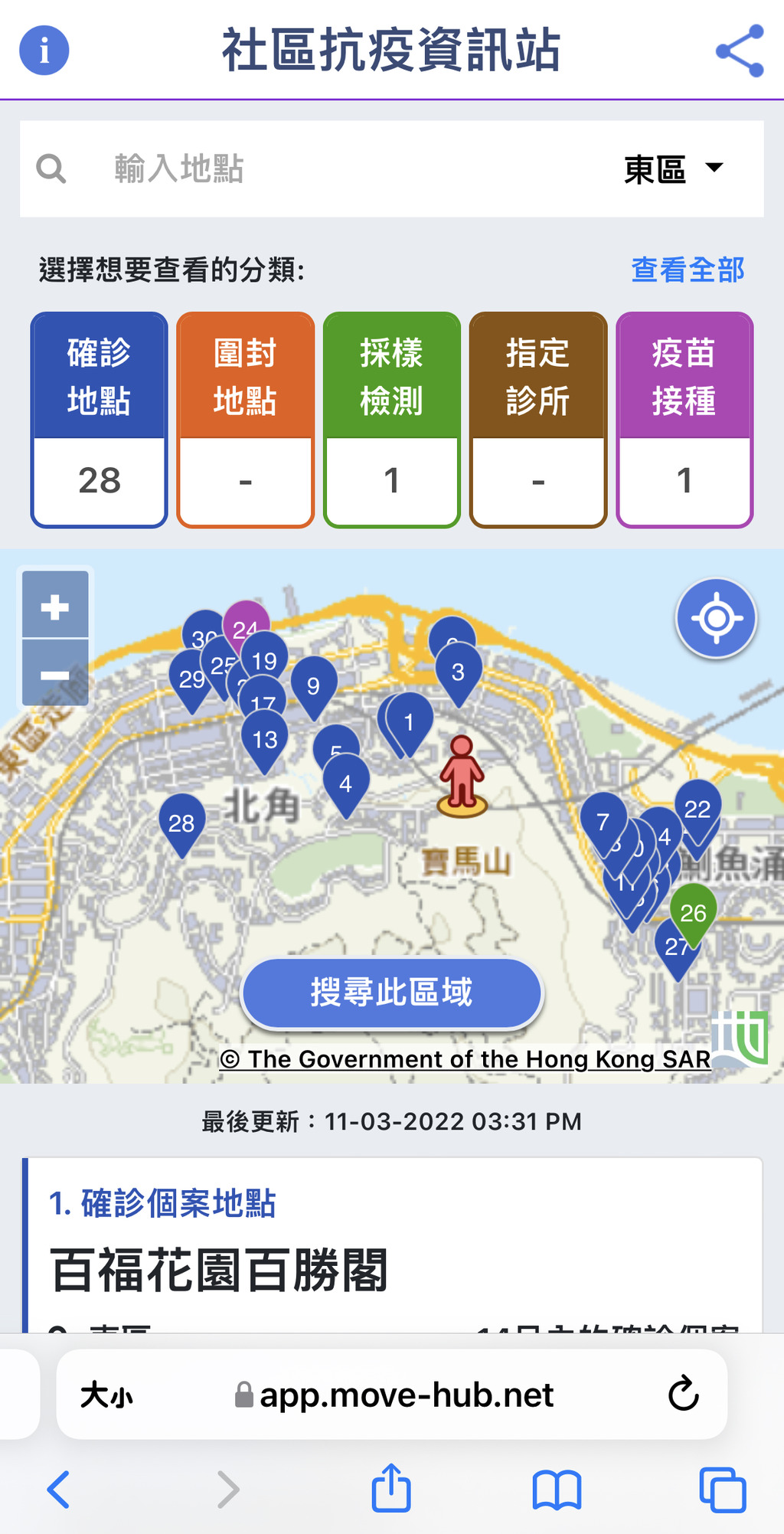Go back in the browser
Viewport: 784px width, 1534px height.
[59, 1490]
